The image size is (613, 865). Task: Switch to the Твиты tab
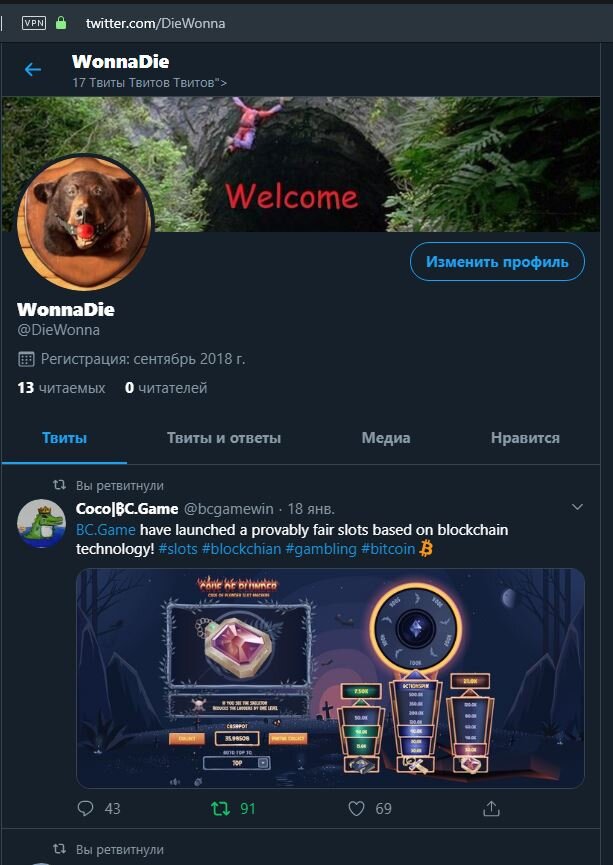(x=64, y=438)
